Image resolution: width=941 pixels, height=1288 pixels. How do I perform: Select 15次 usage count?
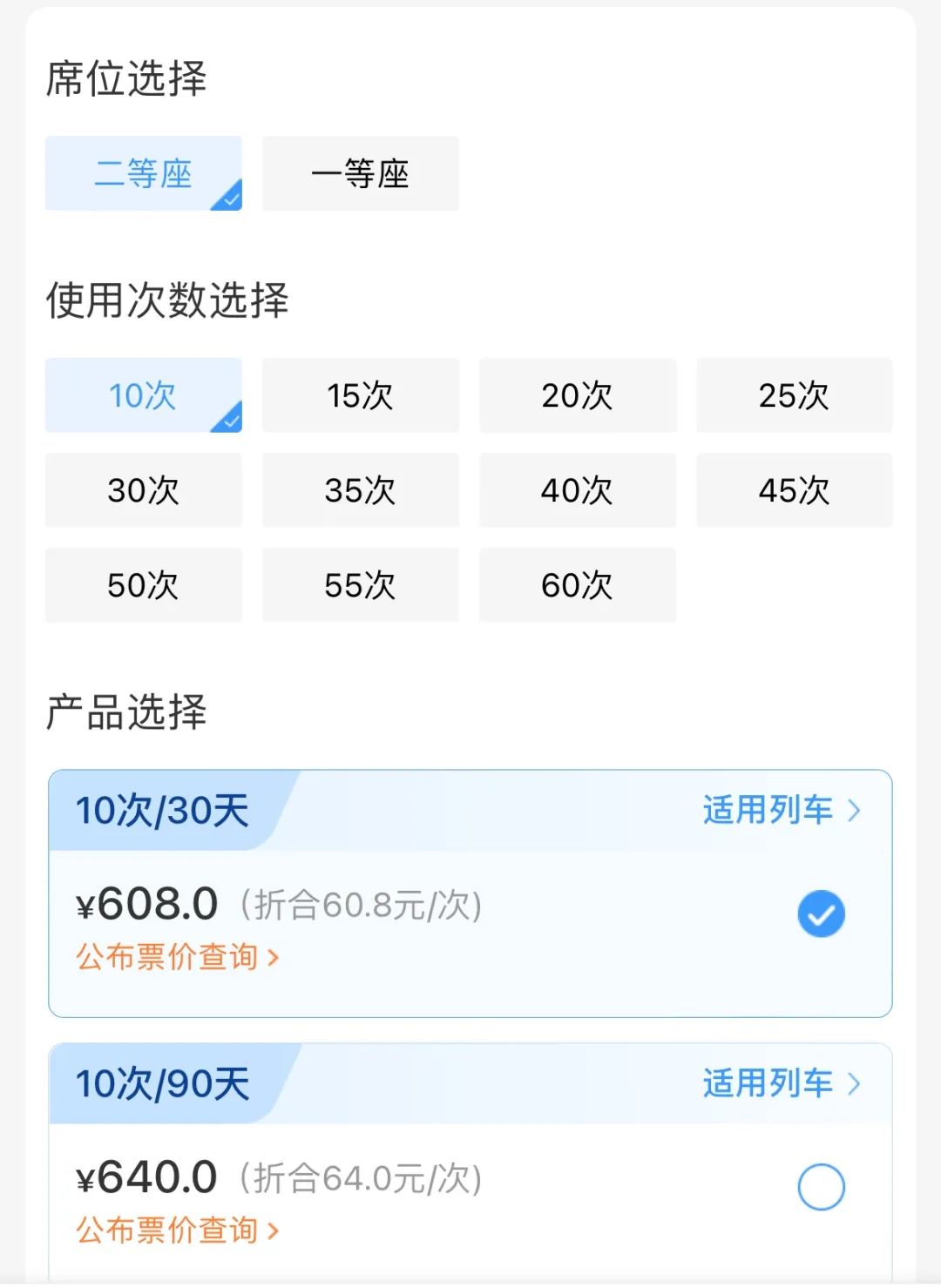tap(360, 395)
